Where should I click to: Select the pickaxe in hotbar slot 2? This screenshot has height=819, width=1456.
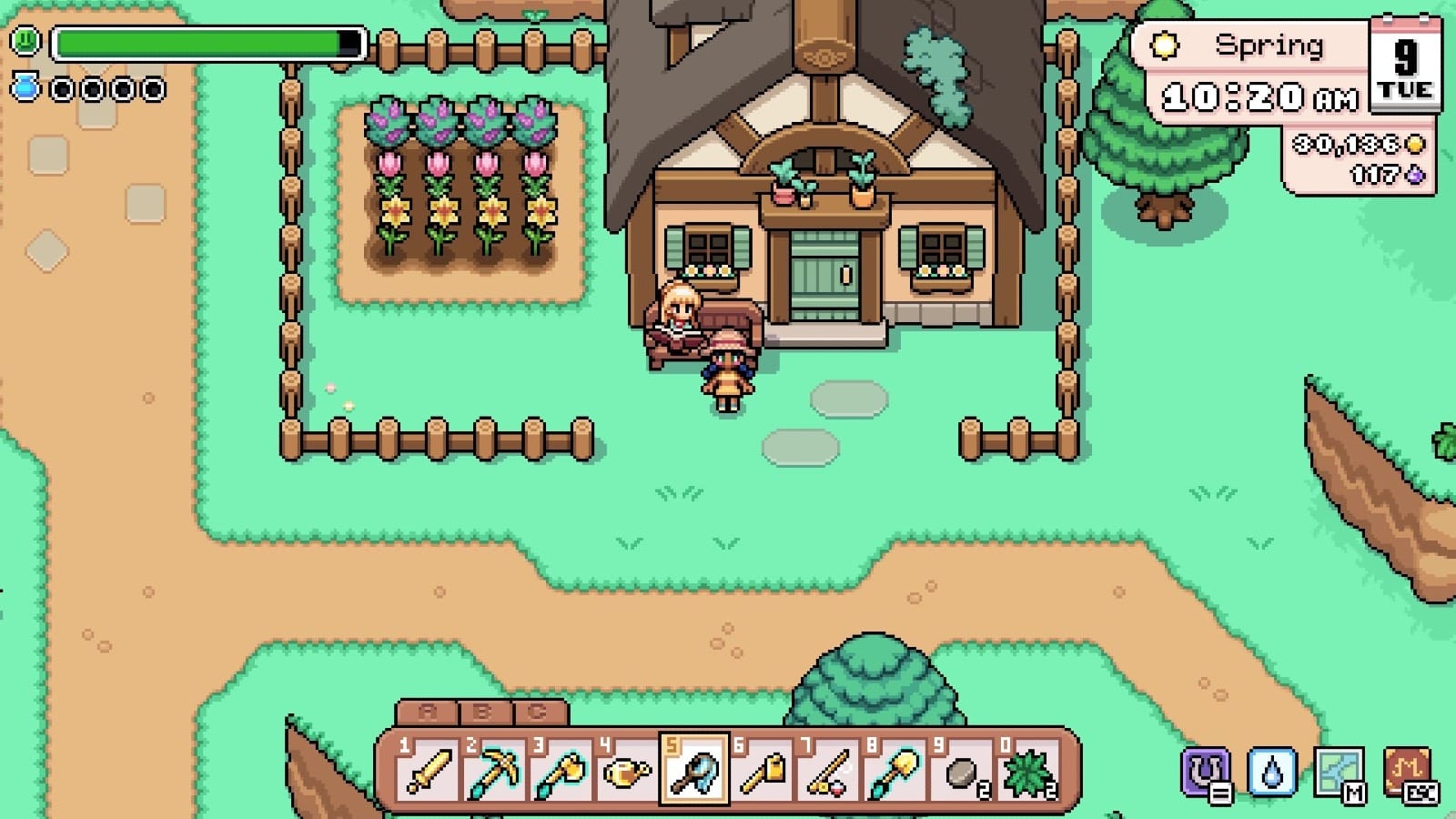tap(494, 771)
